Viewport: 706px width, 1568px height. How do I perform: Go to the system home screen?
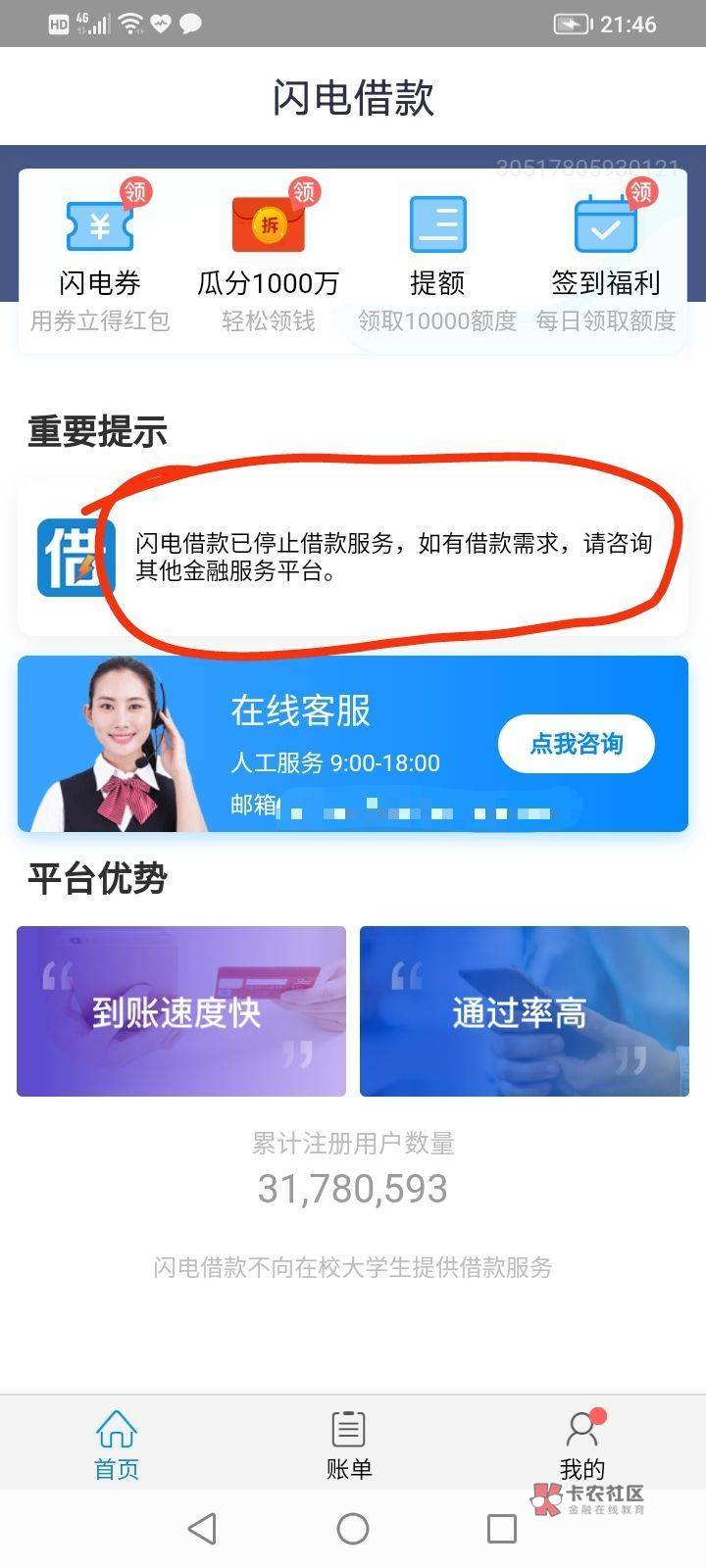point(353,1528)
